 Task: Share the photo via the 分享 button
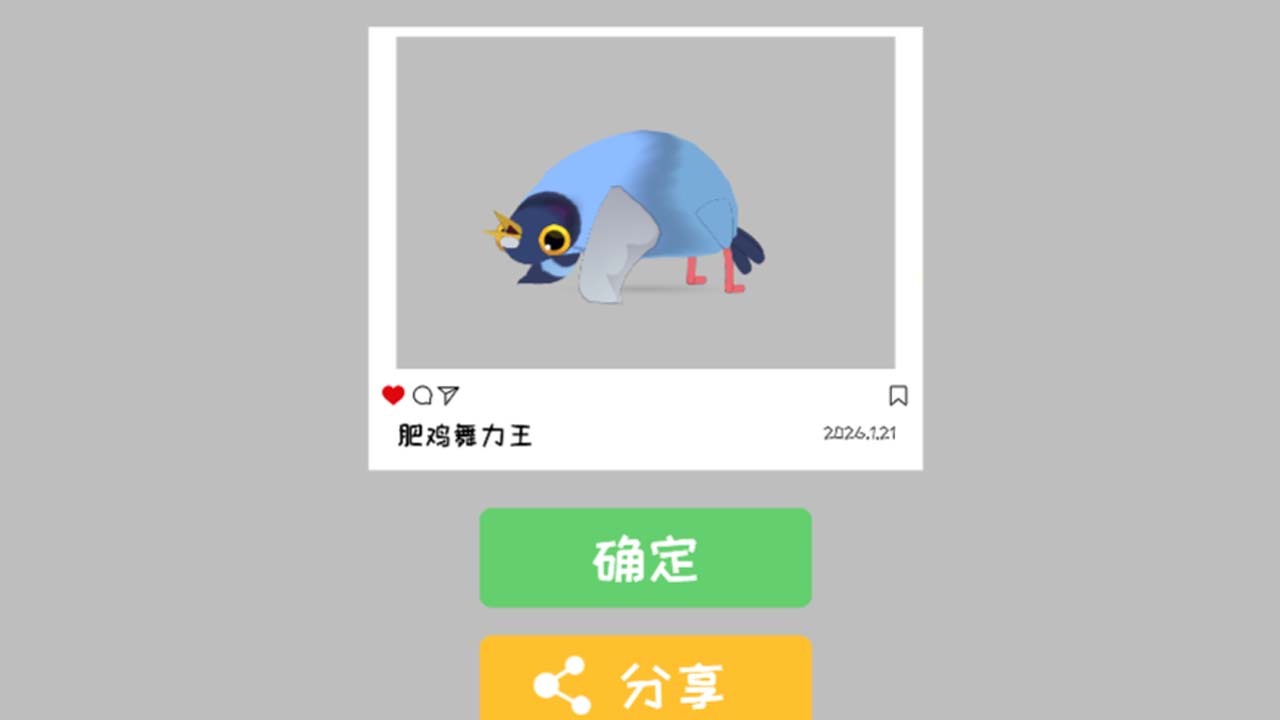tap(645, 682)
